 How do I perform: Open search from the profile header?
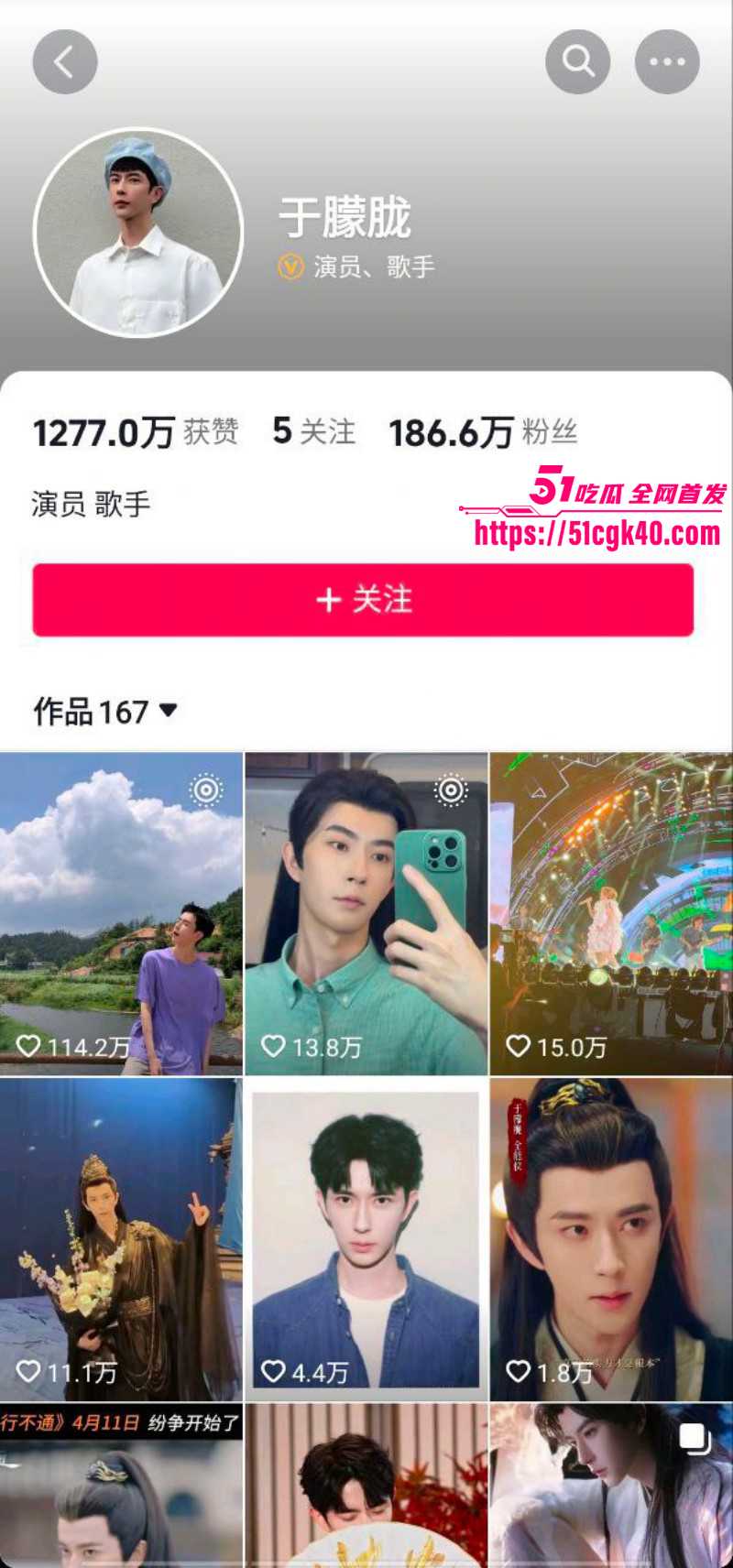pyautogui.click(x=577, y=62)
